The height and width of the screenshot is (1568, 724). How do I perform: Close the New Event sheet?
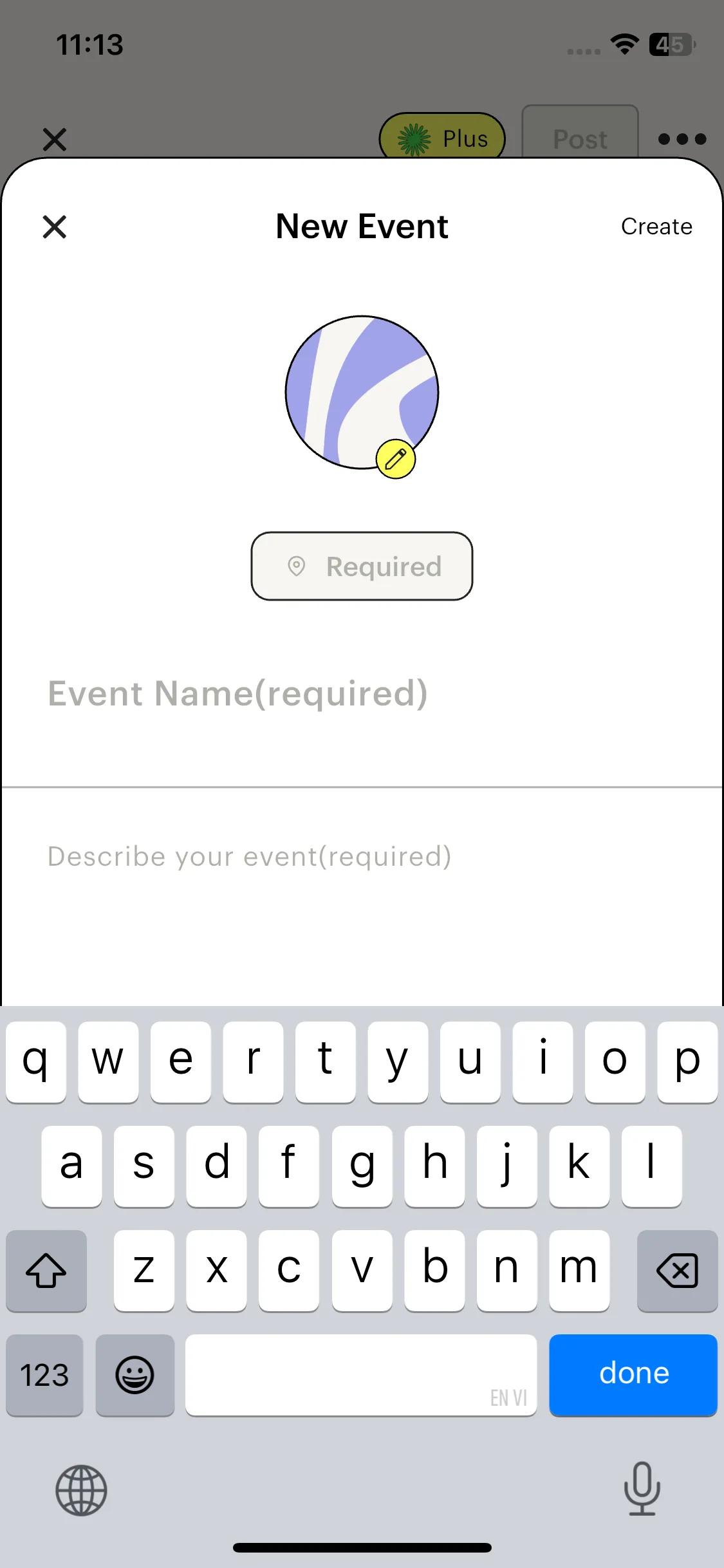tap(55, 227)
